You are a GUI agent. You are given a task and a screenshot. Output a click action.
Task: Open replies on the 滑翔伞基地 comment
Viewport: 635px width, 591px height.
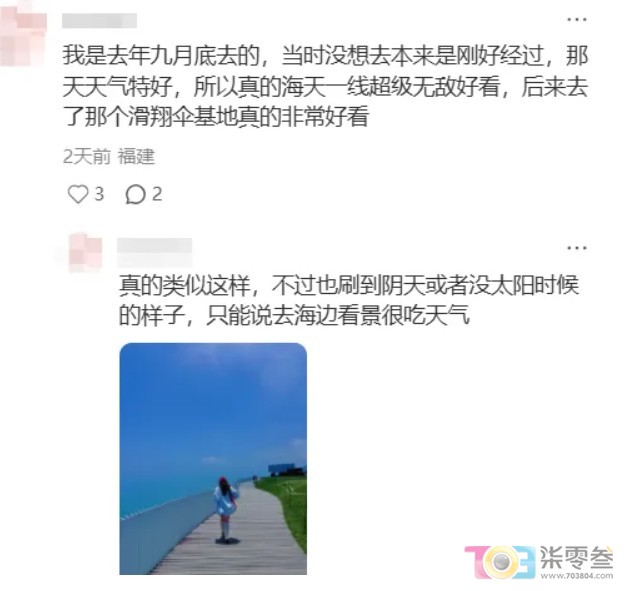(x=136, y=194)
